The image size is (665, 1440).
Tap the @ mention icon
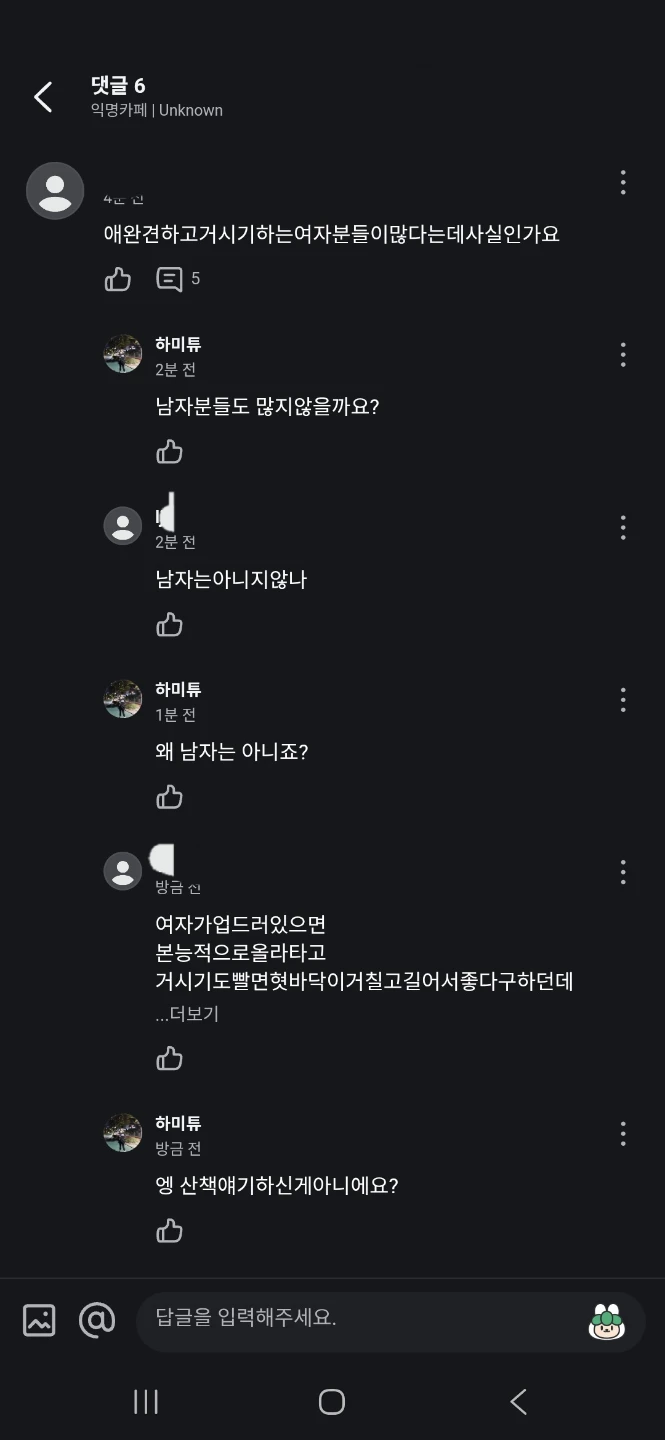(97, 1320)
